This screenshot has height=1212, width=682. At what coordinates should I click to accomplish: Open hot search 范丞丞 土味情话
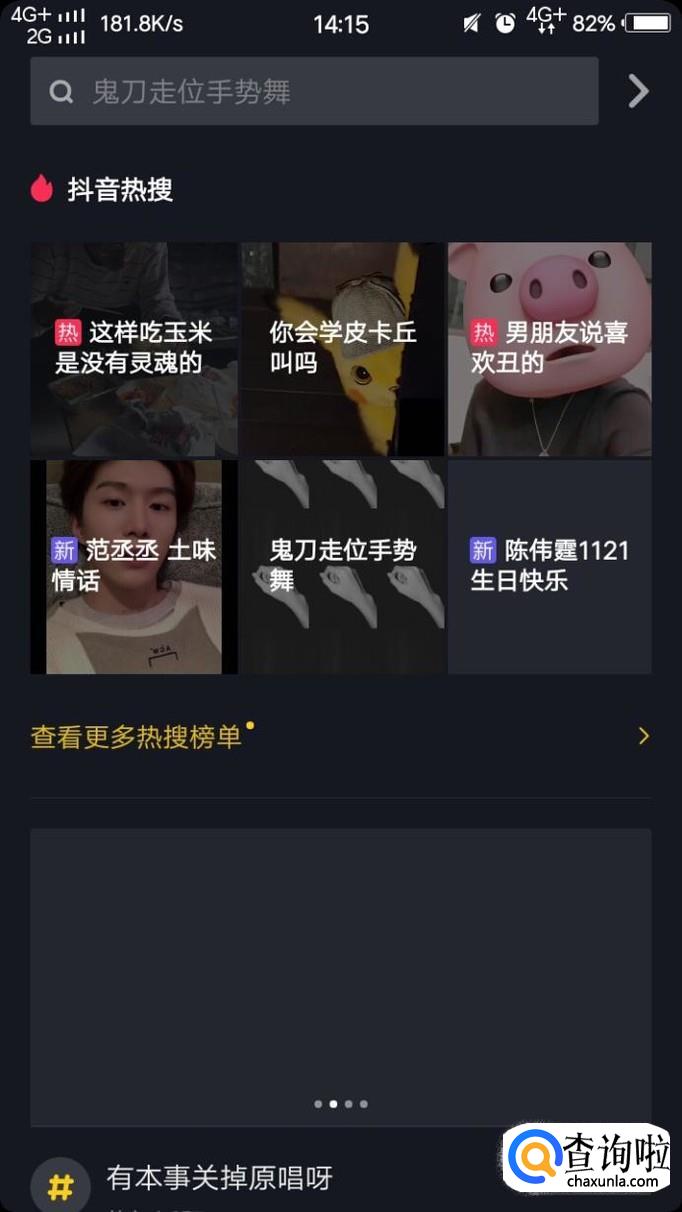tap(134, 566)
